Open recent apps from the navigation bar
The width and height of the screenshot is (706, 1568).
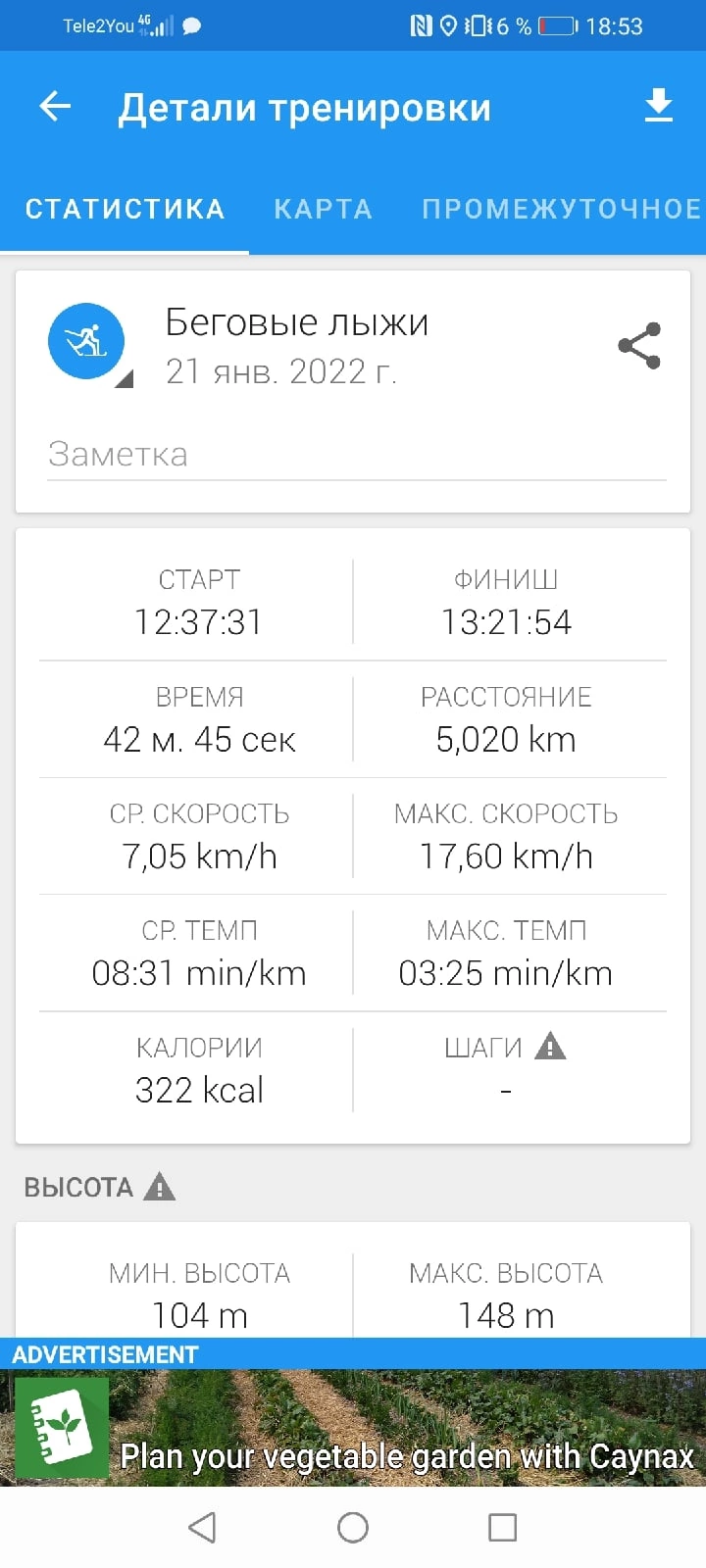coord(502,1527)
